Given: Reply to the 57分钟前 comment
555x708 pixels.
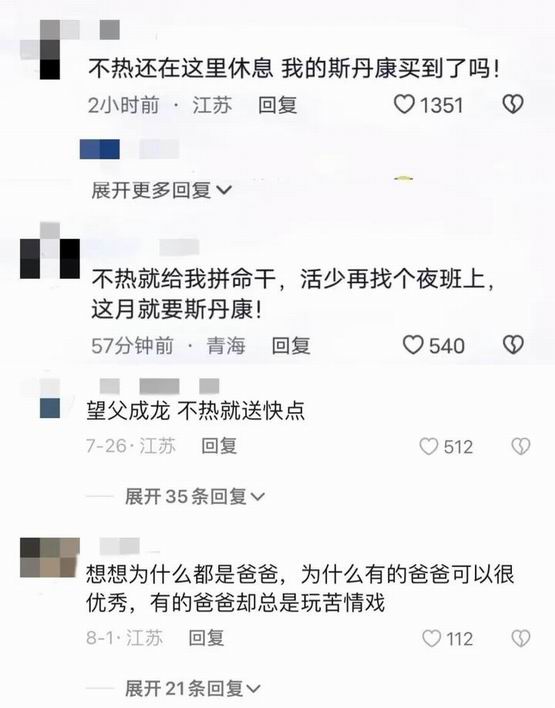Looking at the screenshot, I should point(291,346).
